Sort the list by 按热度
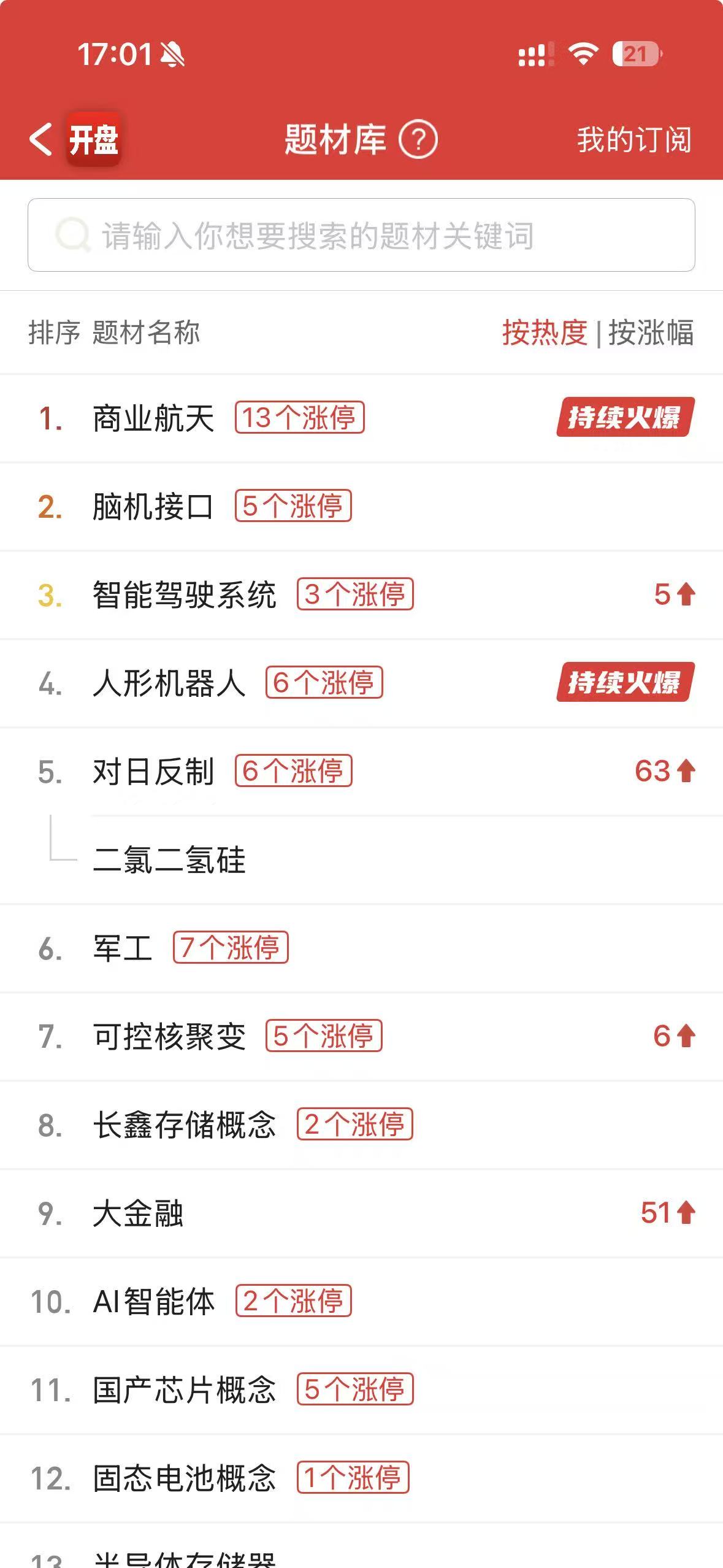The height and width of the screenshot is (1568, 723). click(x=545, y=333)
